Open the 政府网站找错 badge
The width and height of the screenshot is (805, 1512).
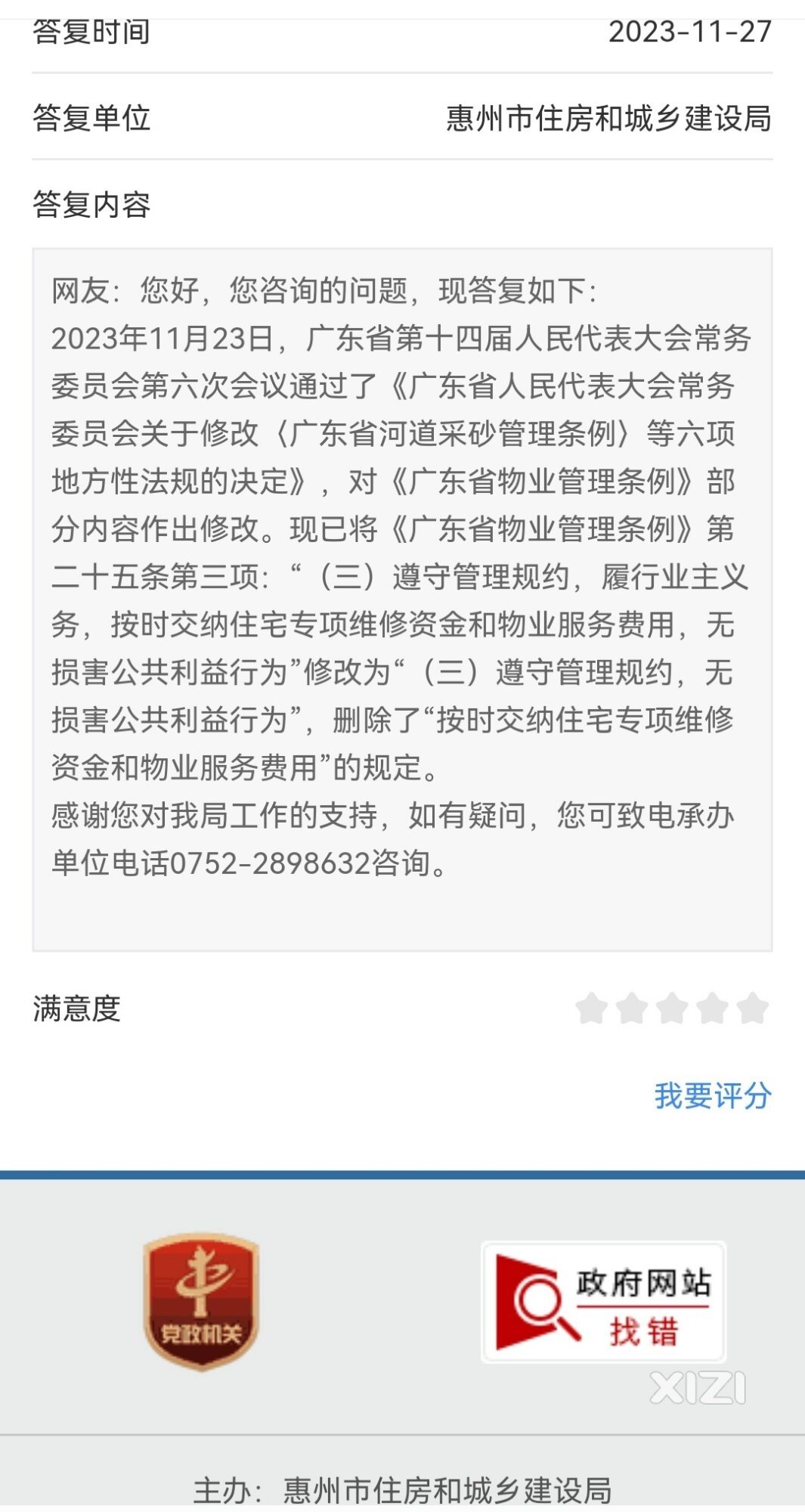click(603, 1302)
